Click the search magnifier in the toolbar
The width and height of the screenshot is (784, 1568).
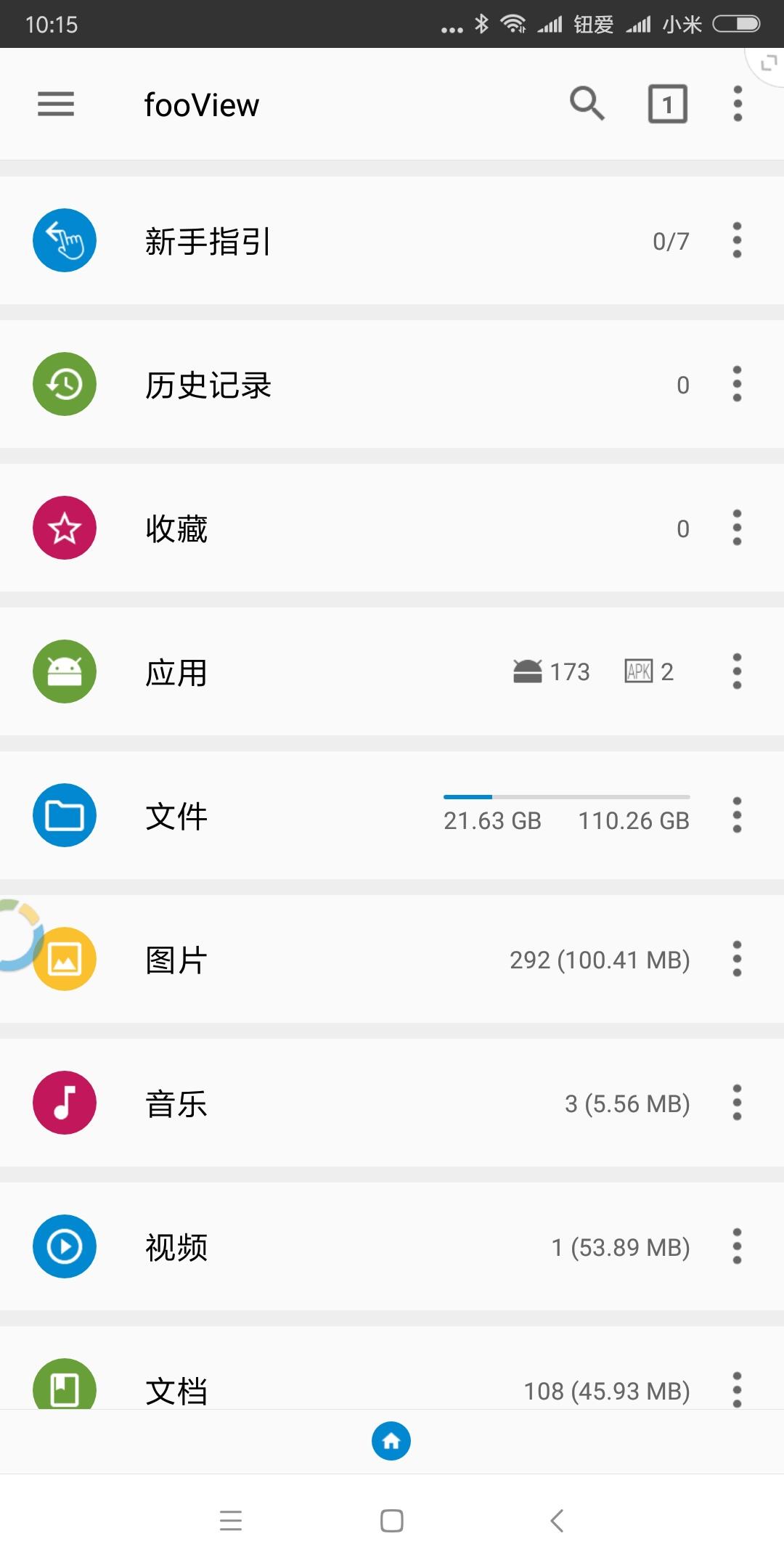click(587, 104)
